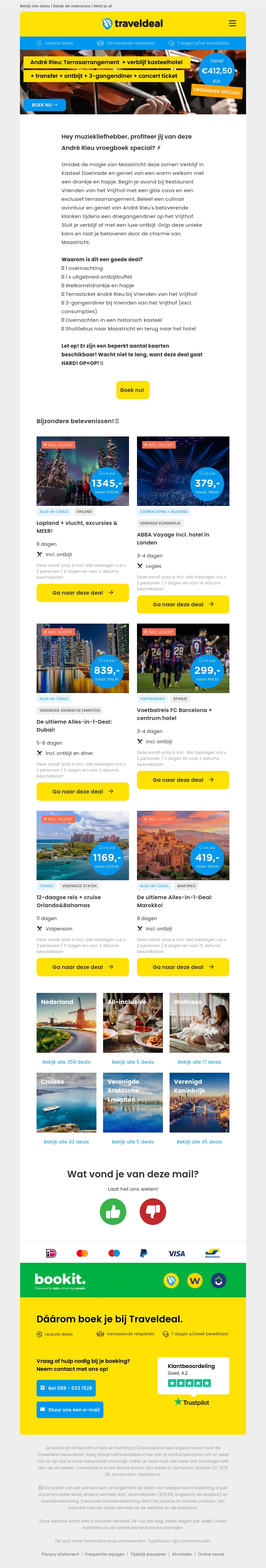View all 5 All-inclusive deals
266x1568 pixels.
[133, 1061]
